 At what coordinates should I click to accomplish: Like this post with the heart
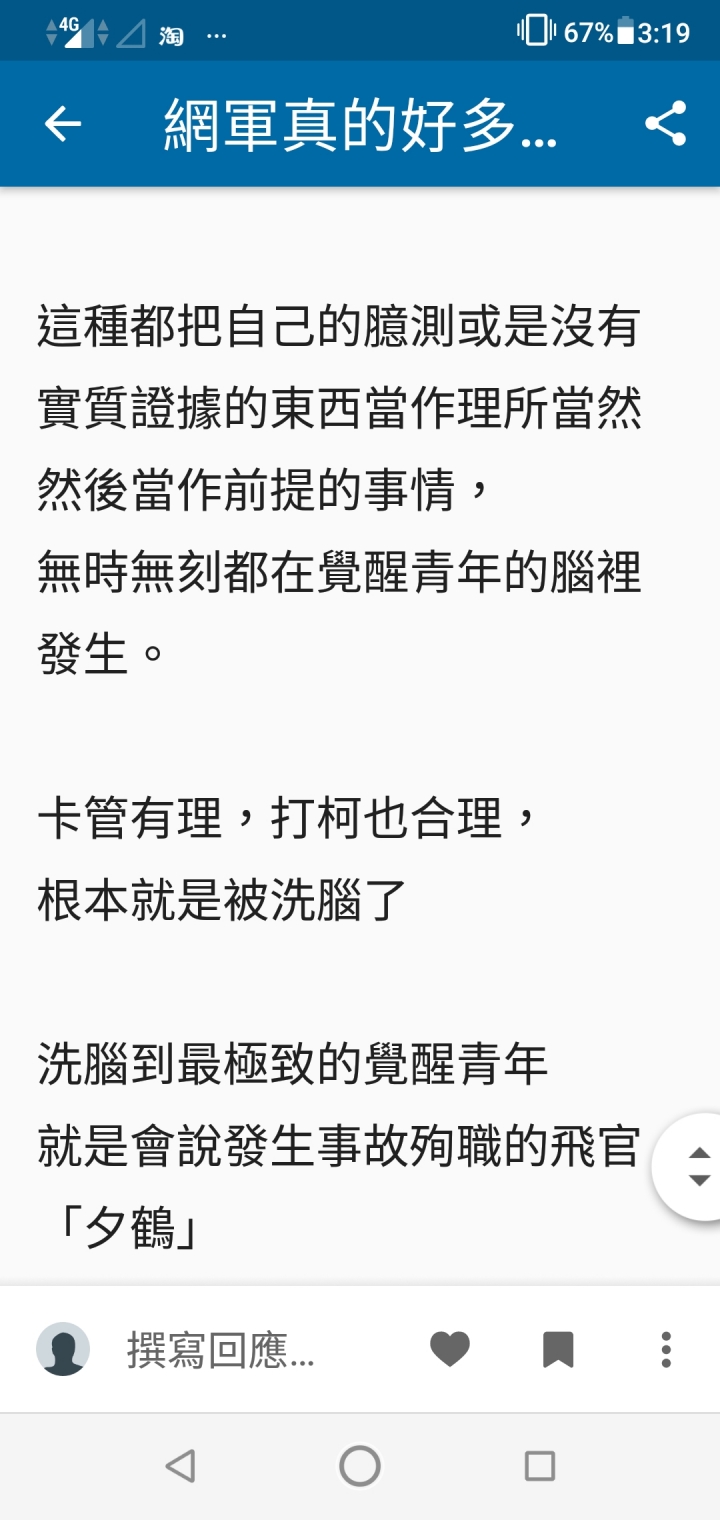[x=449, y=1350]
